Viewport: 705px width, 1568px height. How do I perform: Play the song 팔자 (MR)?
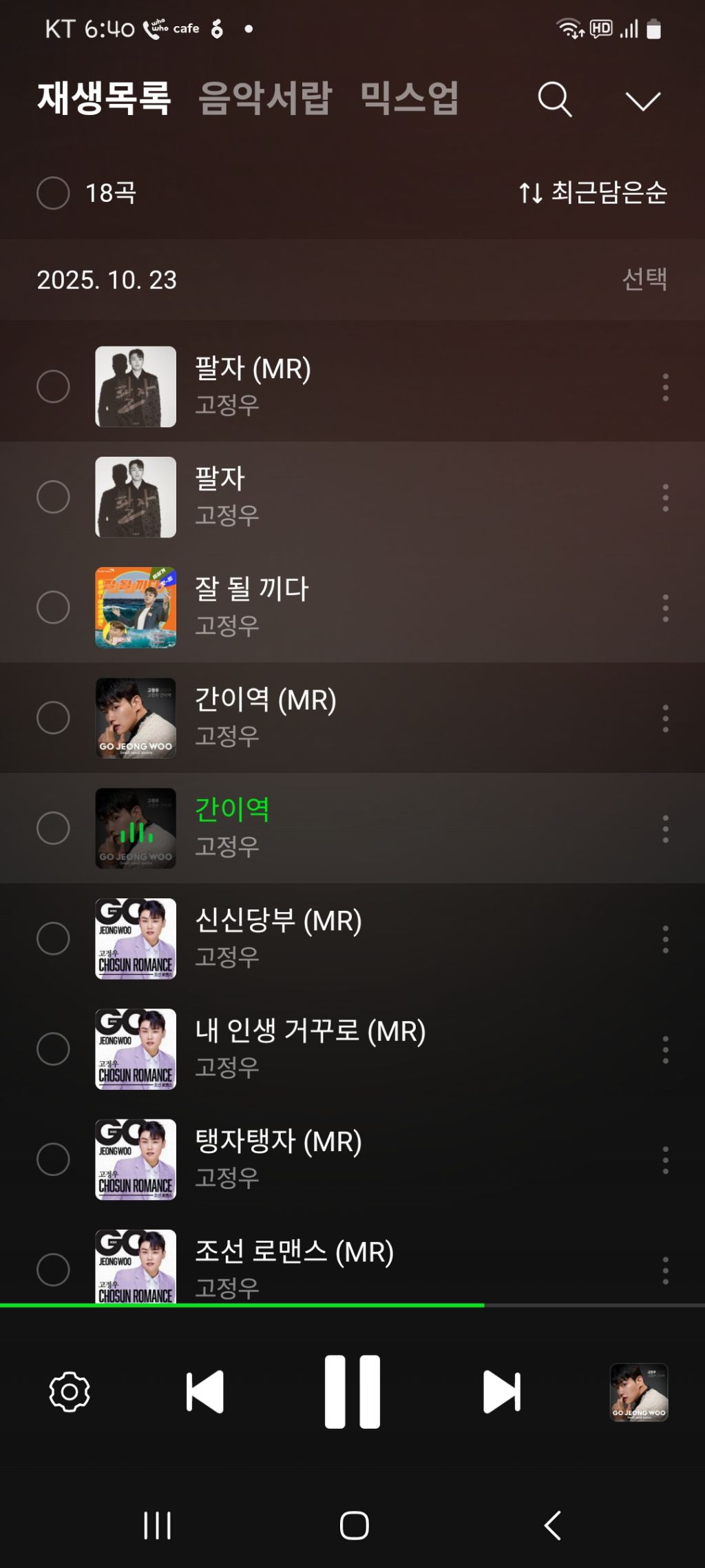pyautogui.click(x=253, y=369)
